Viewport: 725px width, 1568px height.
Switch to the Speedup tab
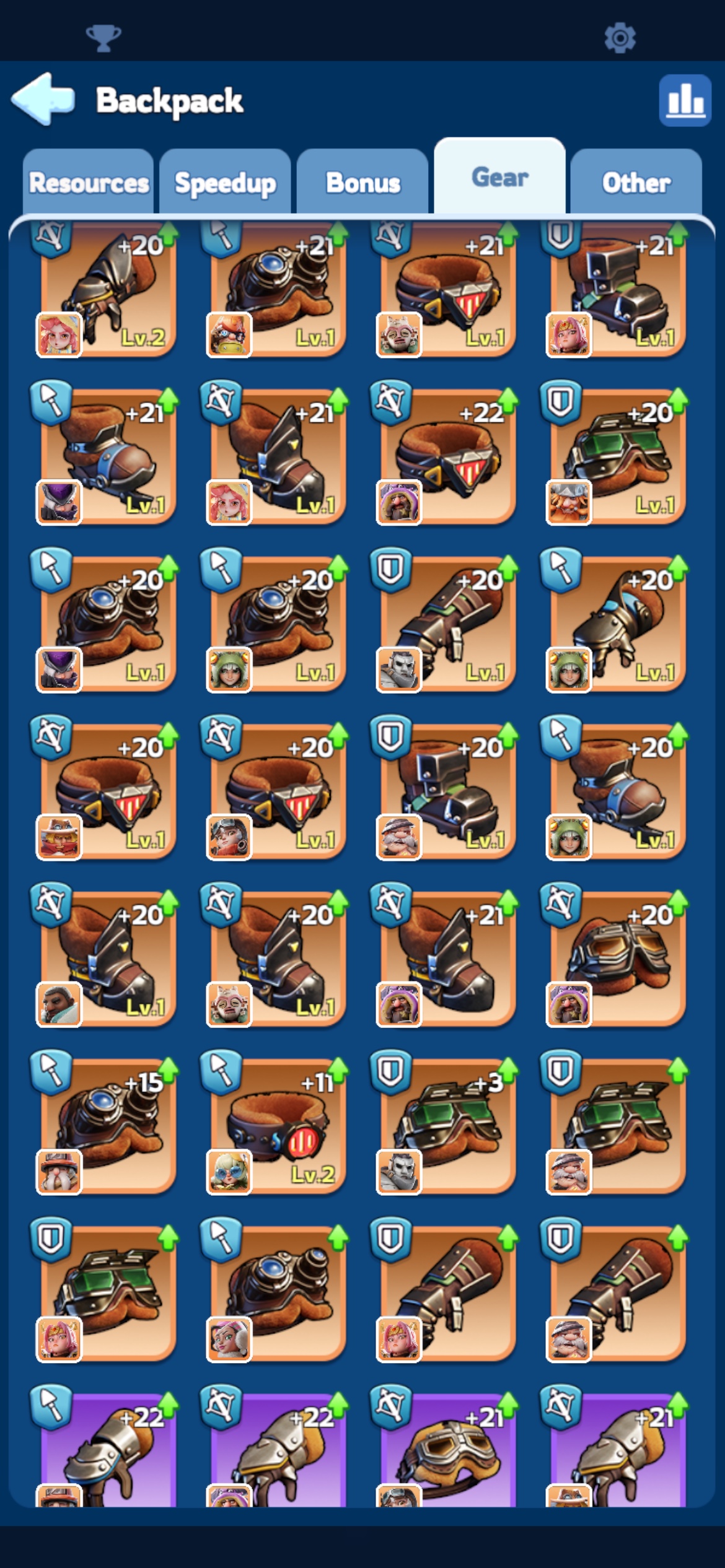pos(226,182)
